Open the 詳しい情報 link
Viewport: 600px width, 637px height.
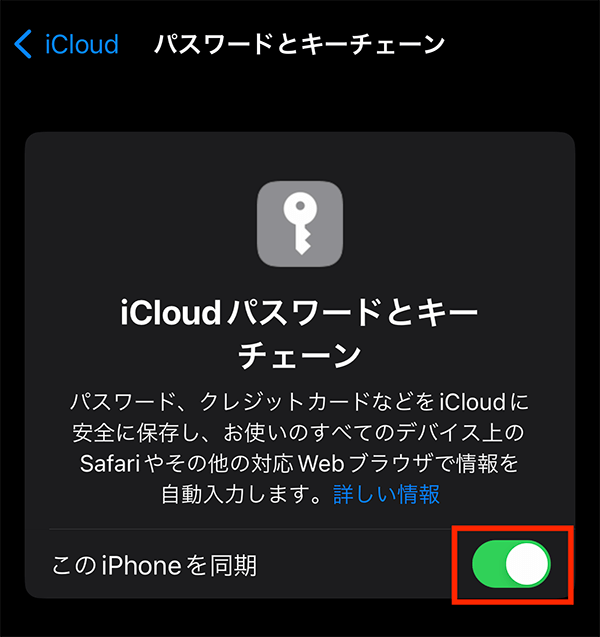(x=388, y=494)
